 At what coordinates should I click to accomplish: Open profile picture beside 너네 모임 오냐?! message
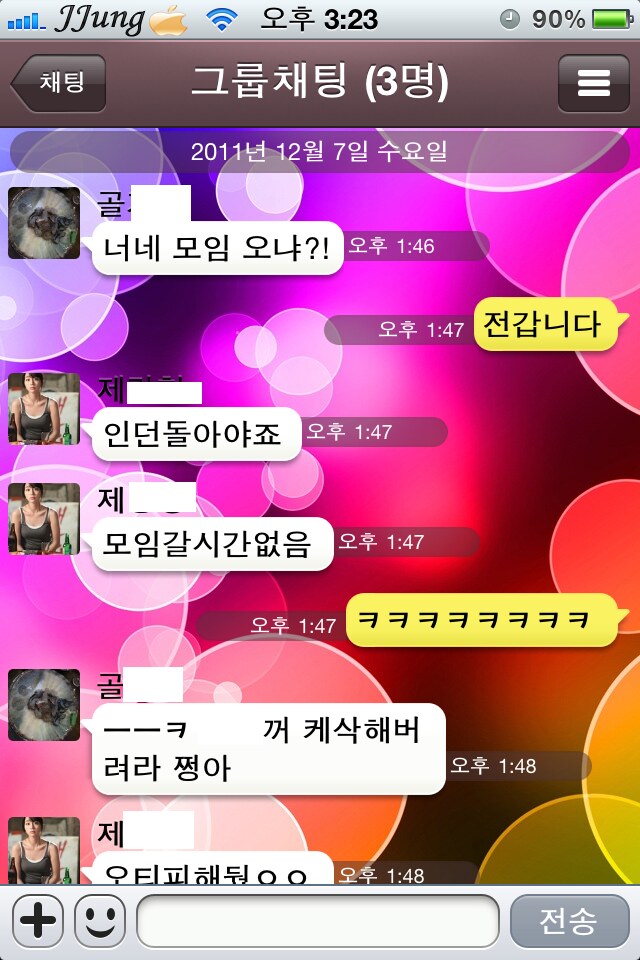pyautogui.click(x=44, y=222)
